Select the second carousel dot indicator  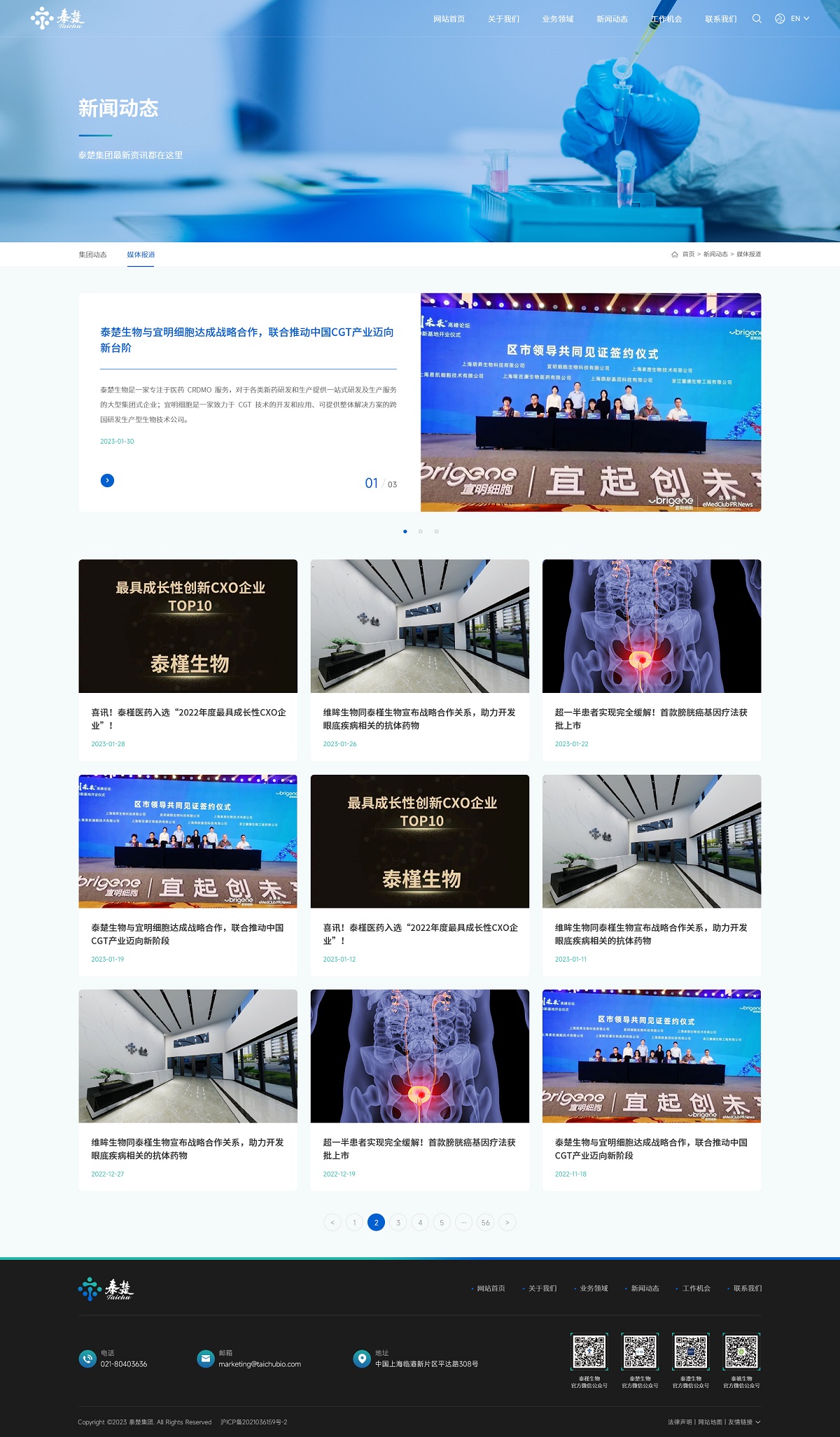click(x=420, y=531)
